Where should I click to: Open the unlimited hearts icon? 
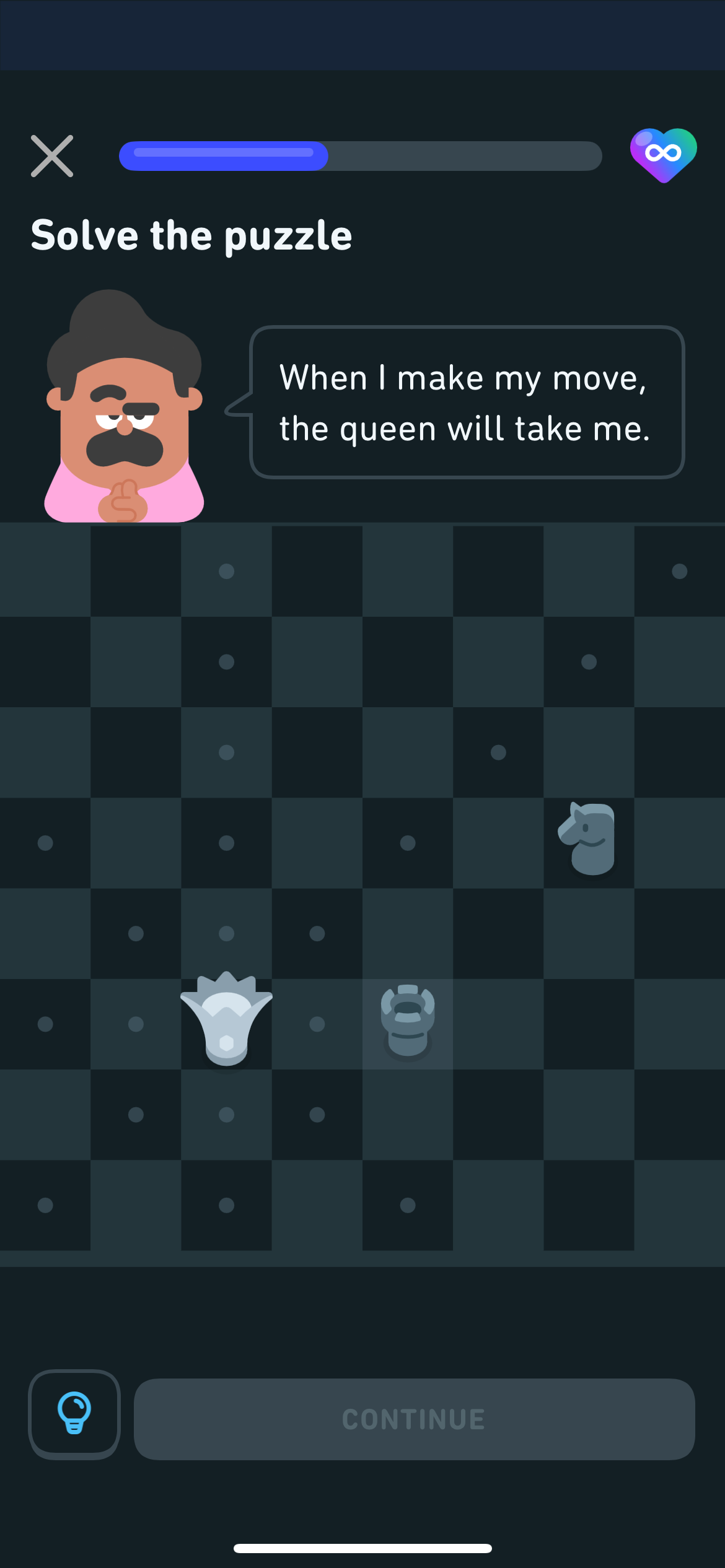pyautogui.click(x=663, y=155)
